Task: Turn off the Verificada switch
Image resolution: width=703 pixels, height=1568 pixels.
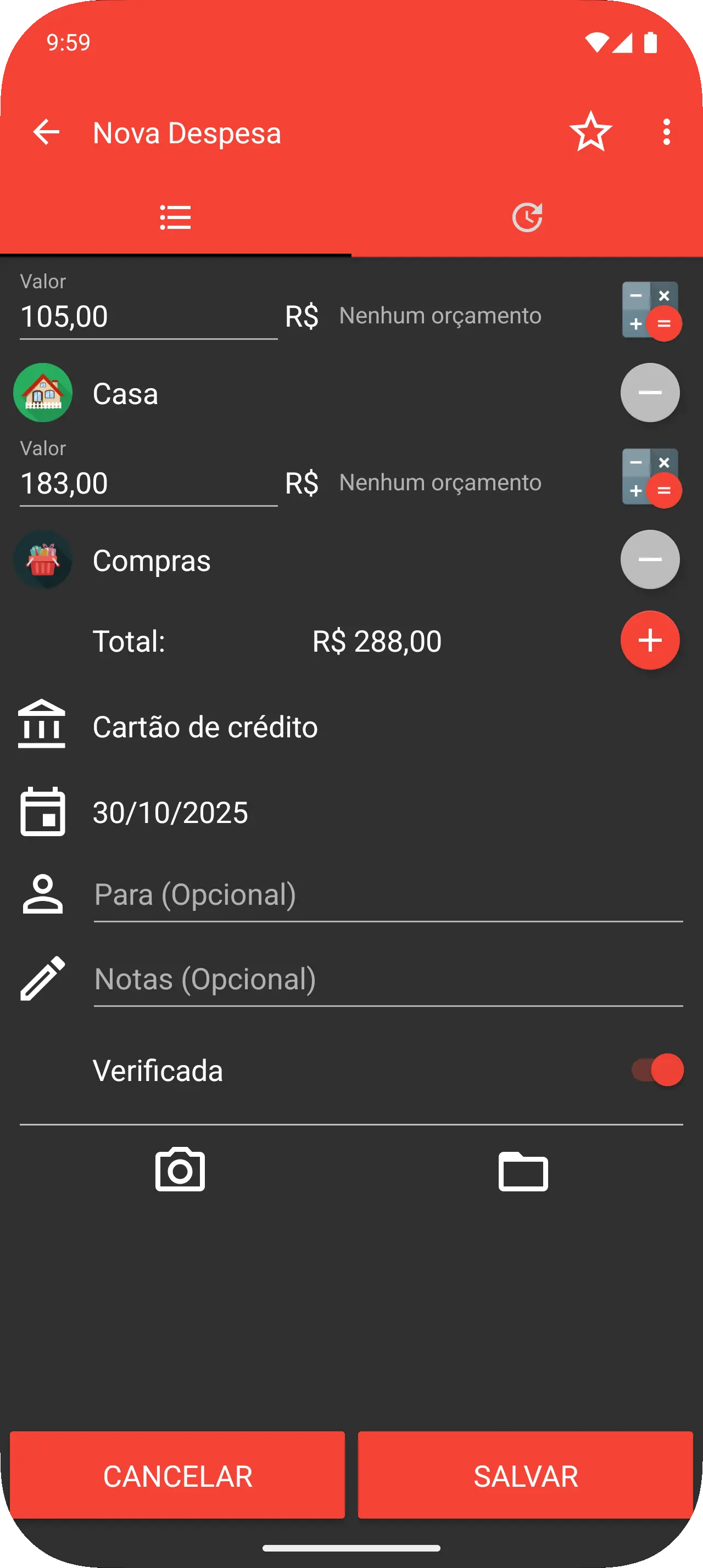Action: point(657,1070)
